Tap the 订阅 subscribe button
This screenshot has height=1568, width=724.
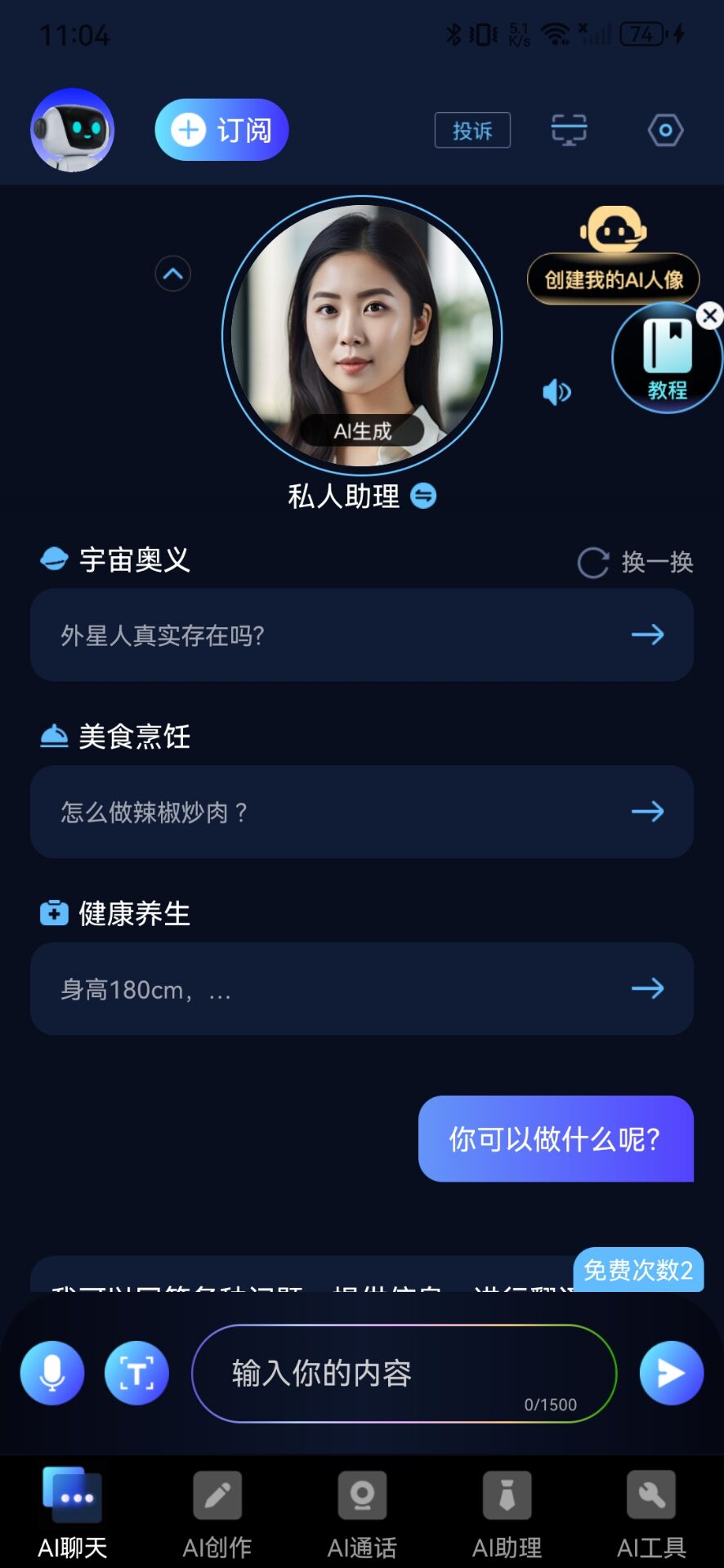[x=221, y=130]
